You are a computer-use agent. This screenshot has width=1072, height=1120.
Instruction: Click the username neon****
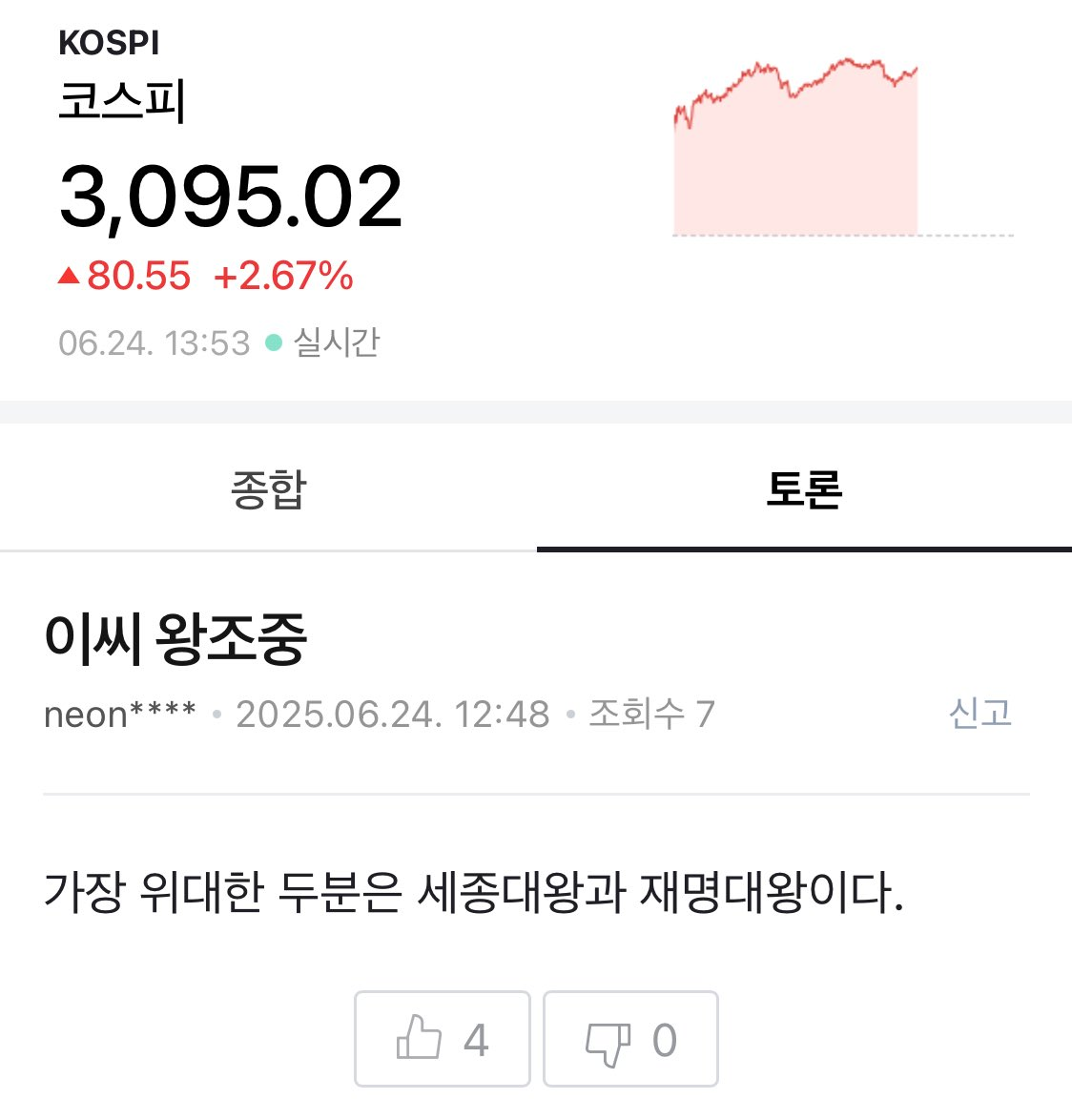120,714
